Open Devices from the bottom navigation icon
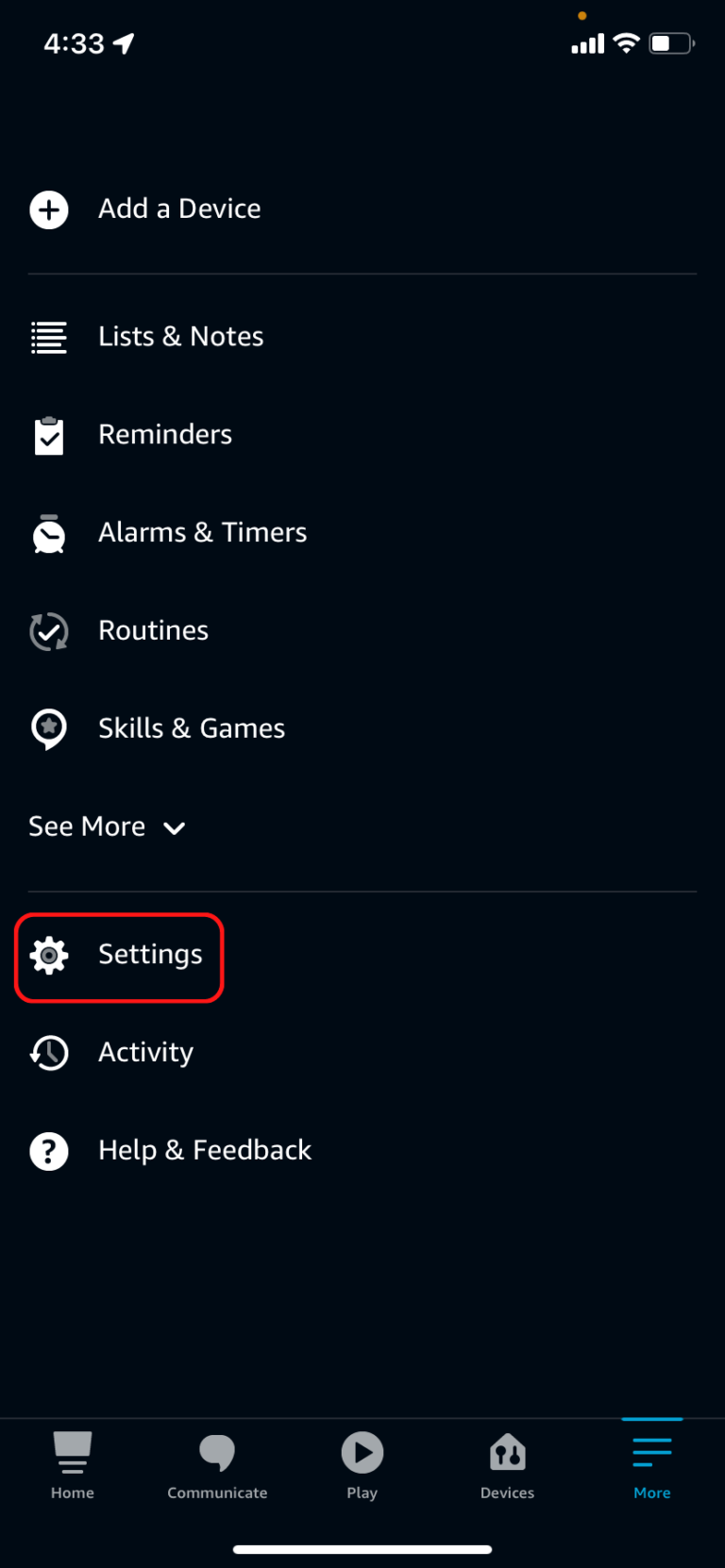 coord(507,1453)
